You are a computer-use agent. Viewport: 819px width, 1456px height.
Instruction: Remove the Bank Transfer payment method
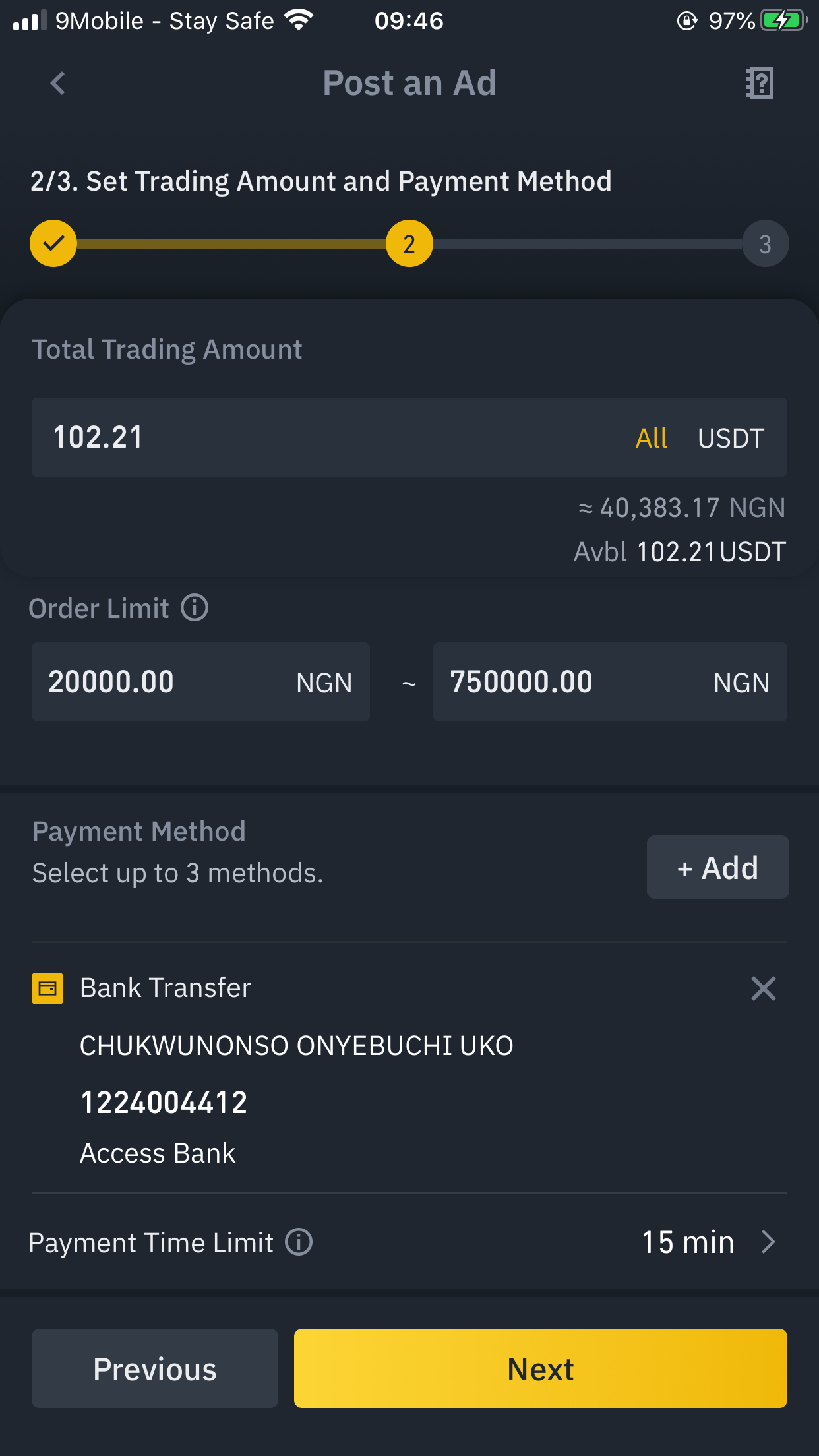pos(763,988)
